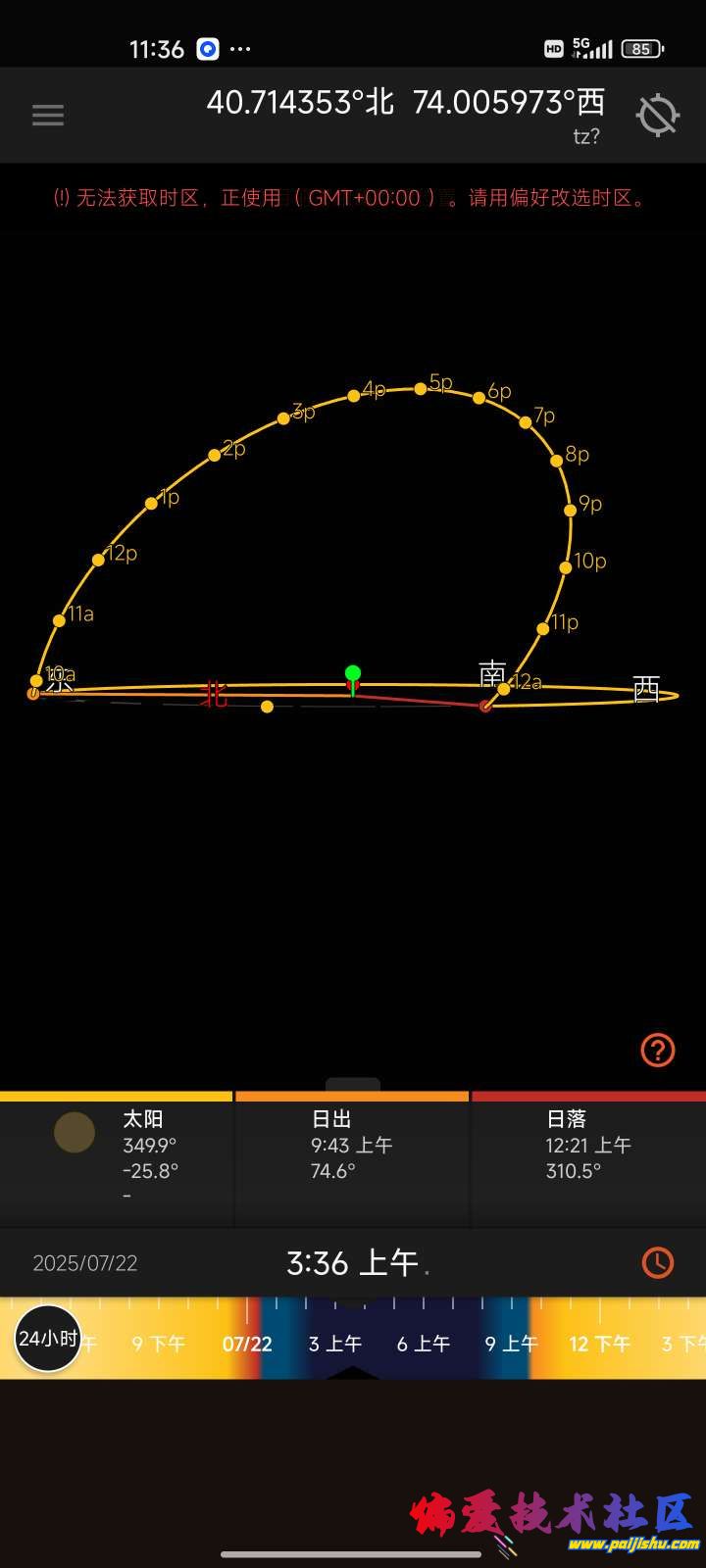The image size is (706, 1568).
Task: Change the date 2025/07/22
Action: coord(85,1263)
